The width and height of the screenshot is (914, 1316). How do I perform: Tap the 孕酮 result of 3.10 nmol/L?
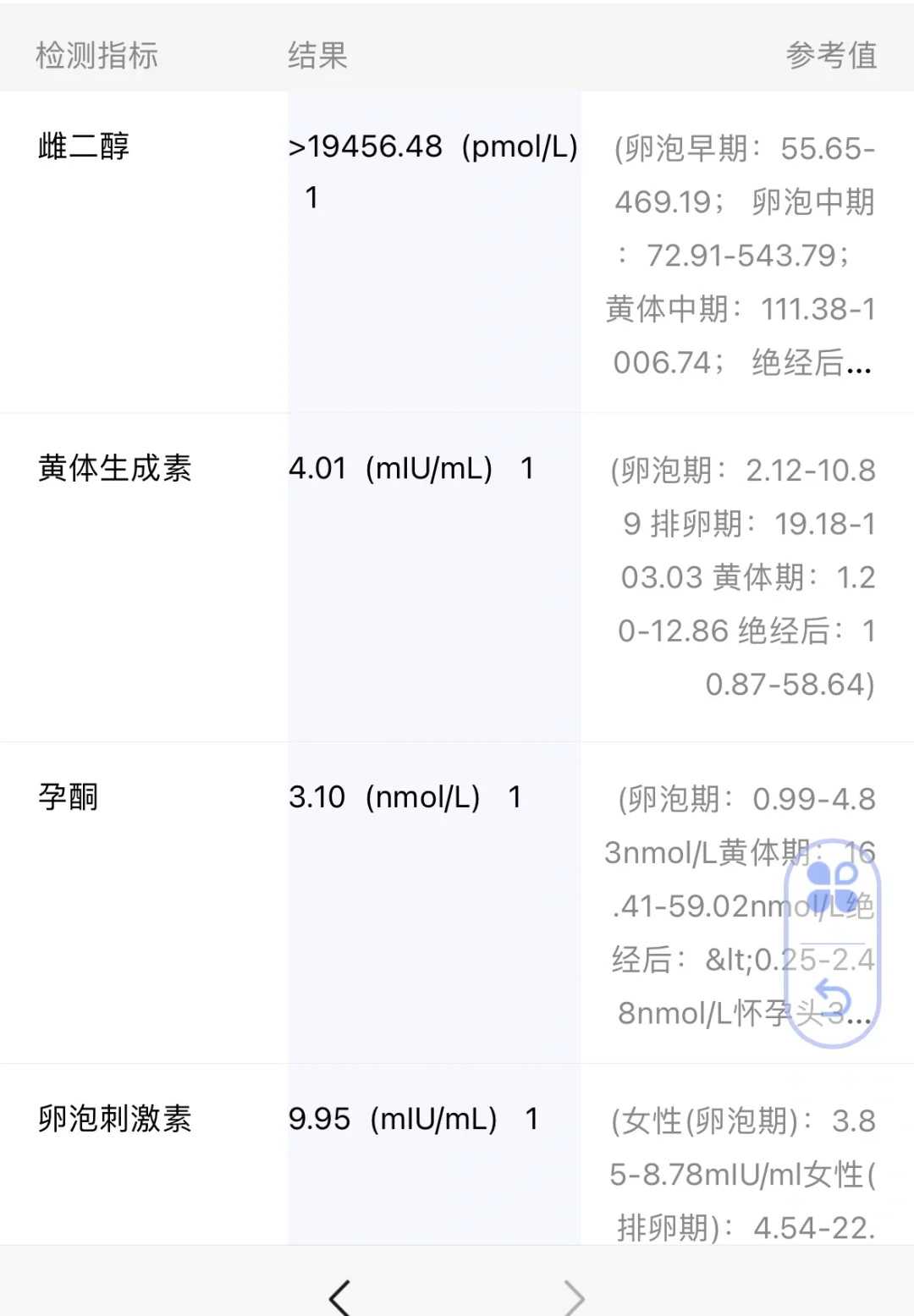click(381, 796)
